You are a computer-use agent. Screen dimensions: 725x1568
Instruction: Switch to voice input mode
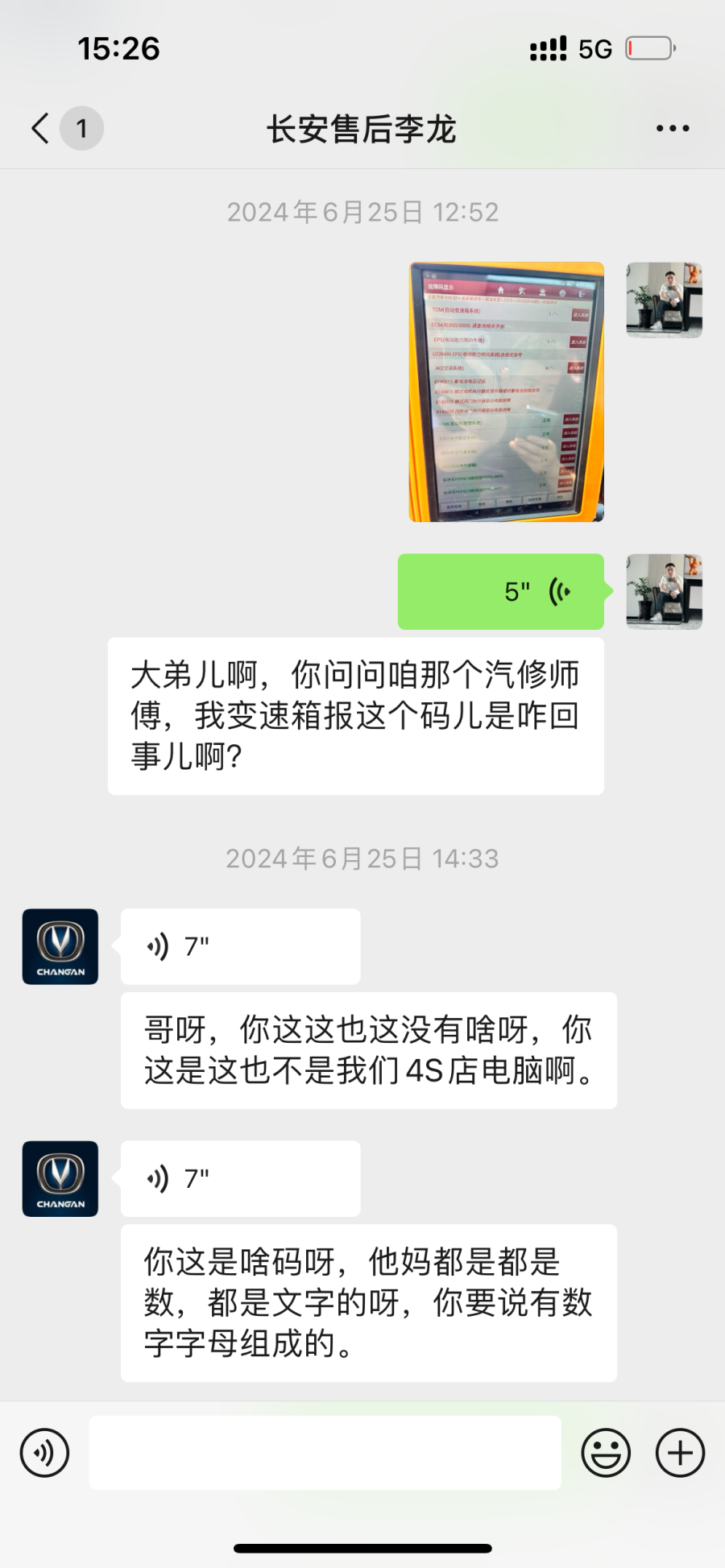[x=44, y=1453]
